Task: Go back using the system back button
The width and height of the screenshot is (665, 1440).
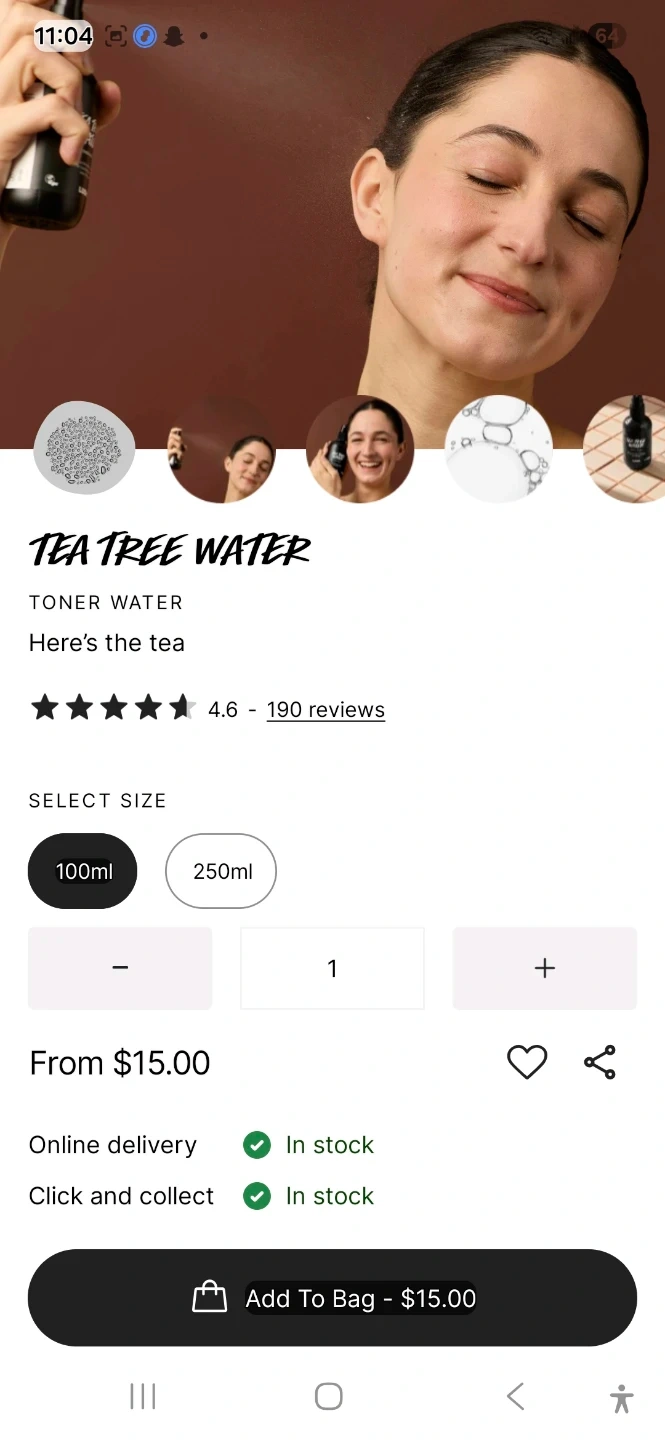Action: point(515,1396)
